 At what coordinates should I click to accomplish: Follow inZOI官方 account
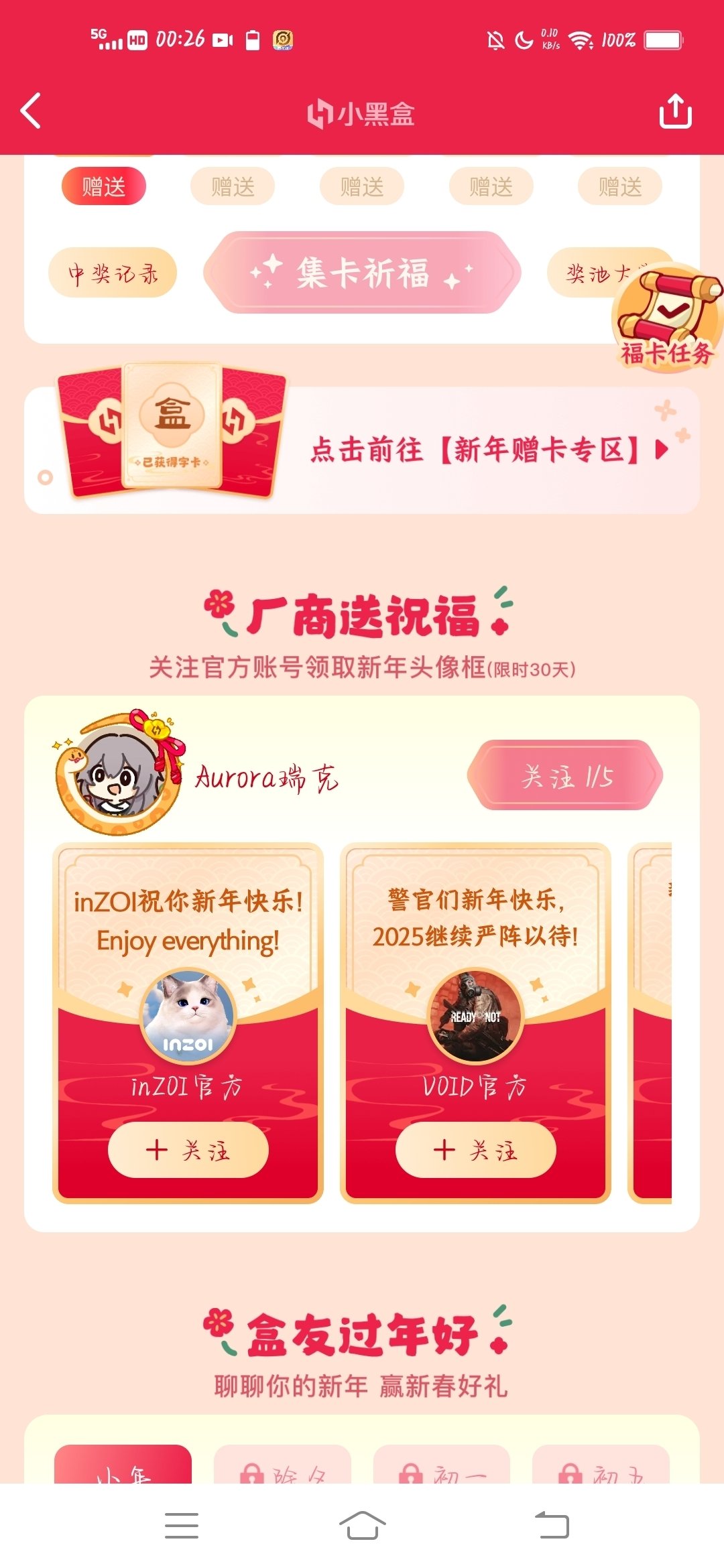(x=188, y=1150)
